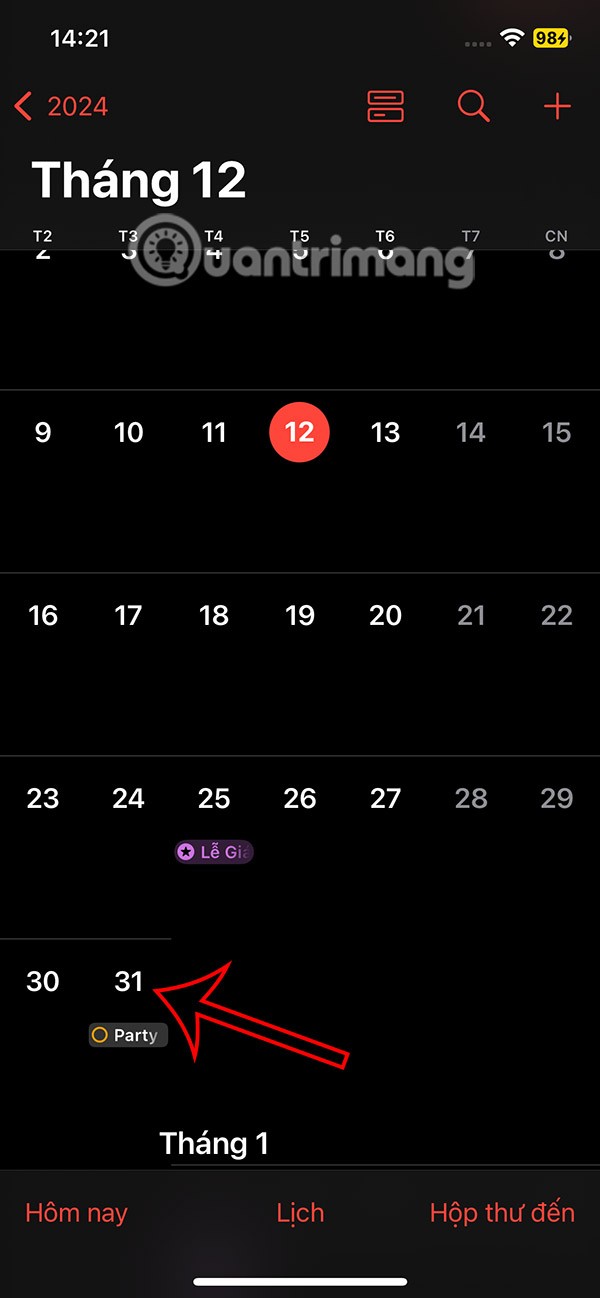Select Sunday December 22
The width and height of the screenshot is (600, 1298).
[x=556, y=615]
